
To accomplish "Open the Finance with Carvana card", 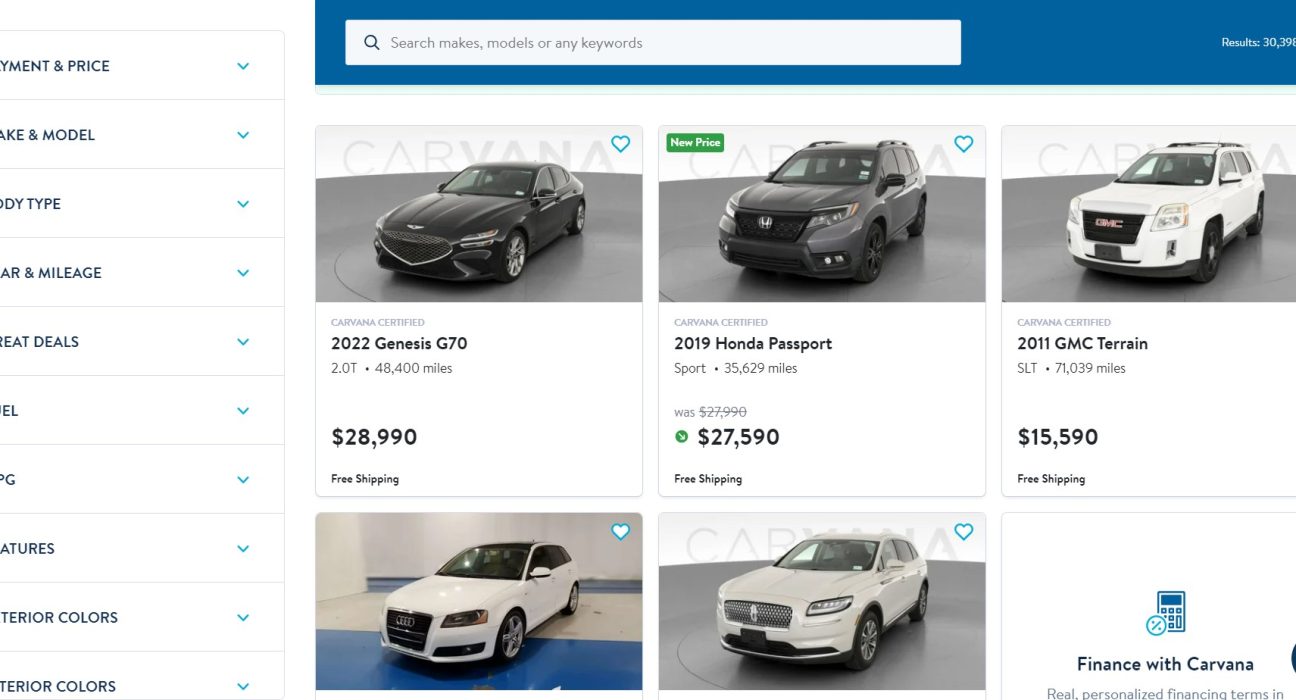I will (x=1164, y=663).
